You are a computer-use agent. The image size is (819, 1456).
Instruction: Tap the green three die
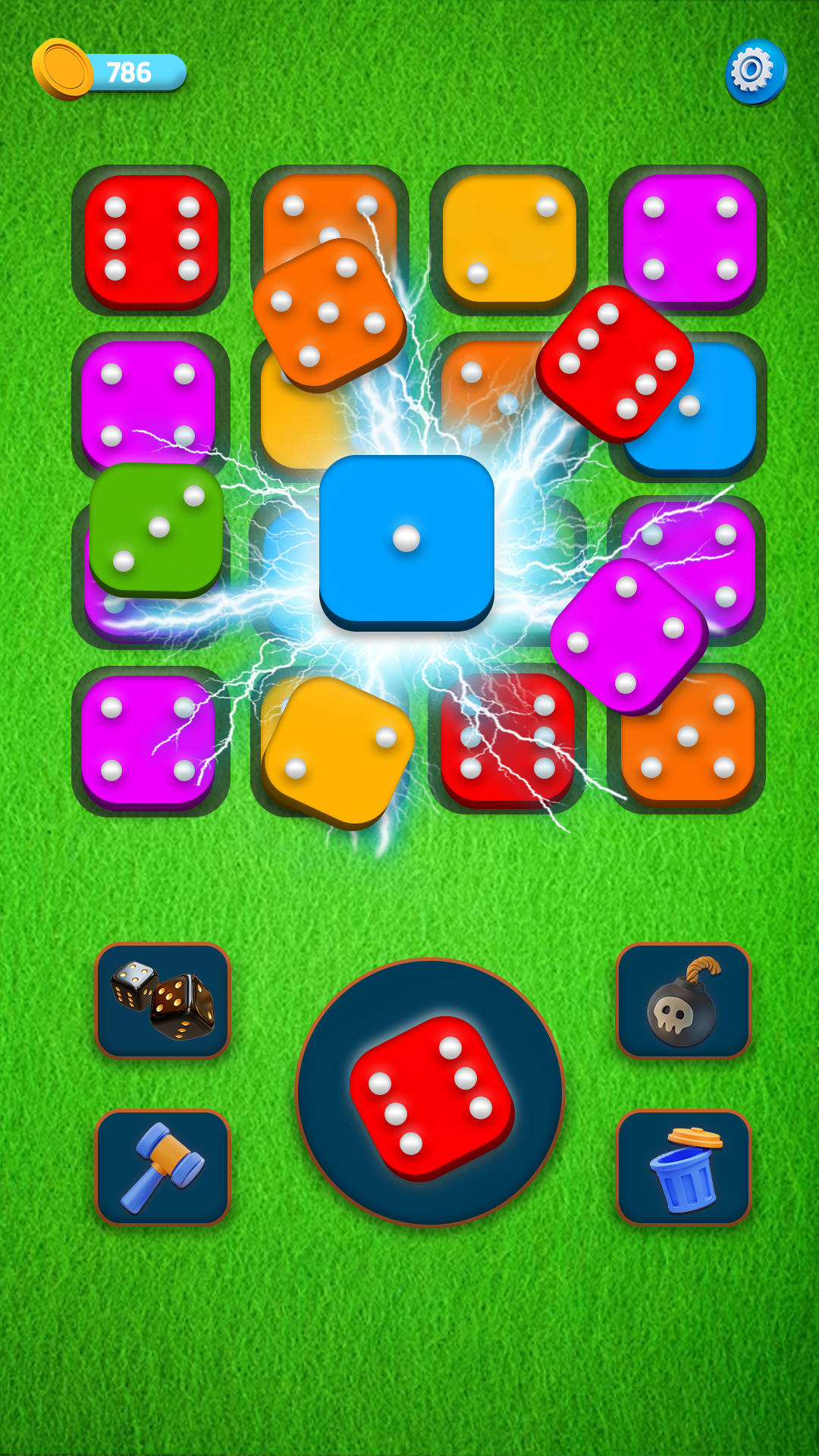(x=156, y=529)
